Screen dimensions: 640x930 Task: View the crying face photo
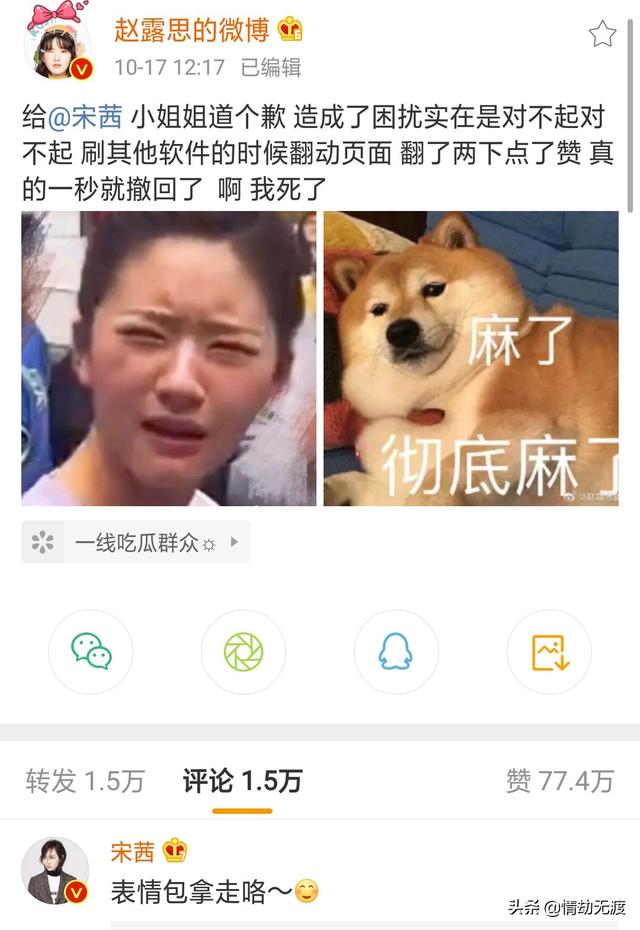click(x=168, y=358)
